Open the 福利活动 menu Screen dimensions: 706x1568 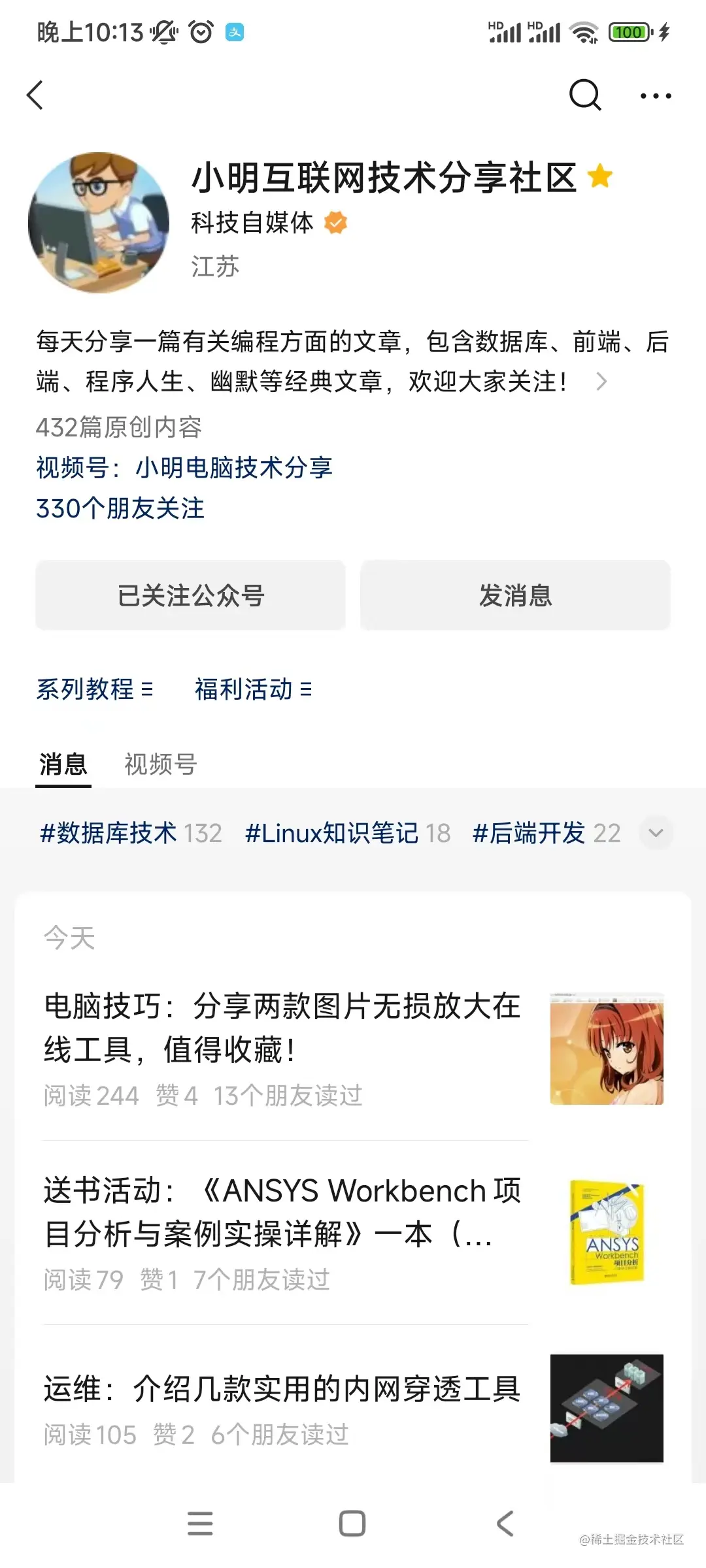(250, 689)
